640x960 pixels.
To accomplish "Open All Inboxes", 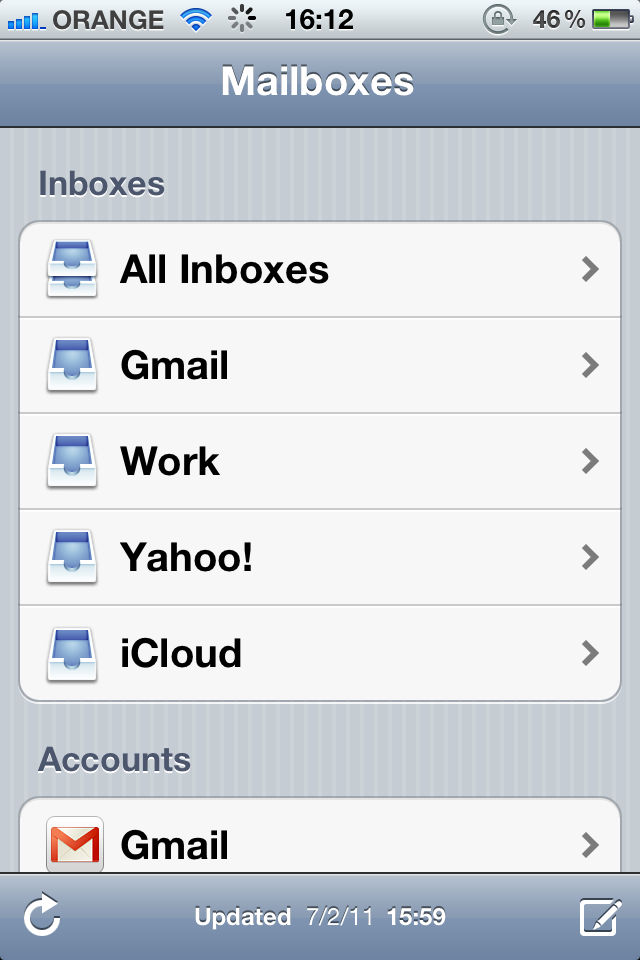I will click(320, 270).
